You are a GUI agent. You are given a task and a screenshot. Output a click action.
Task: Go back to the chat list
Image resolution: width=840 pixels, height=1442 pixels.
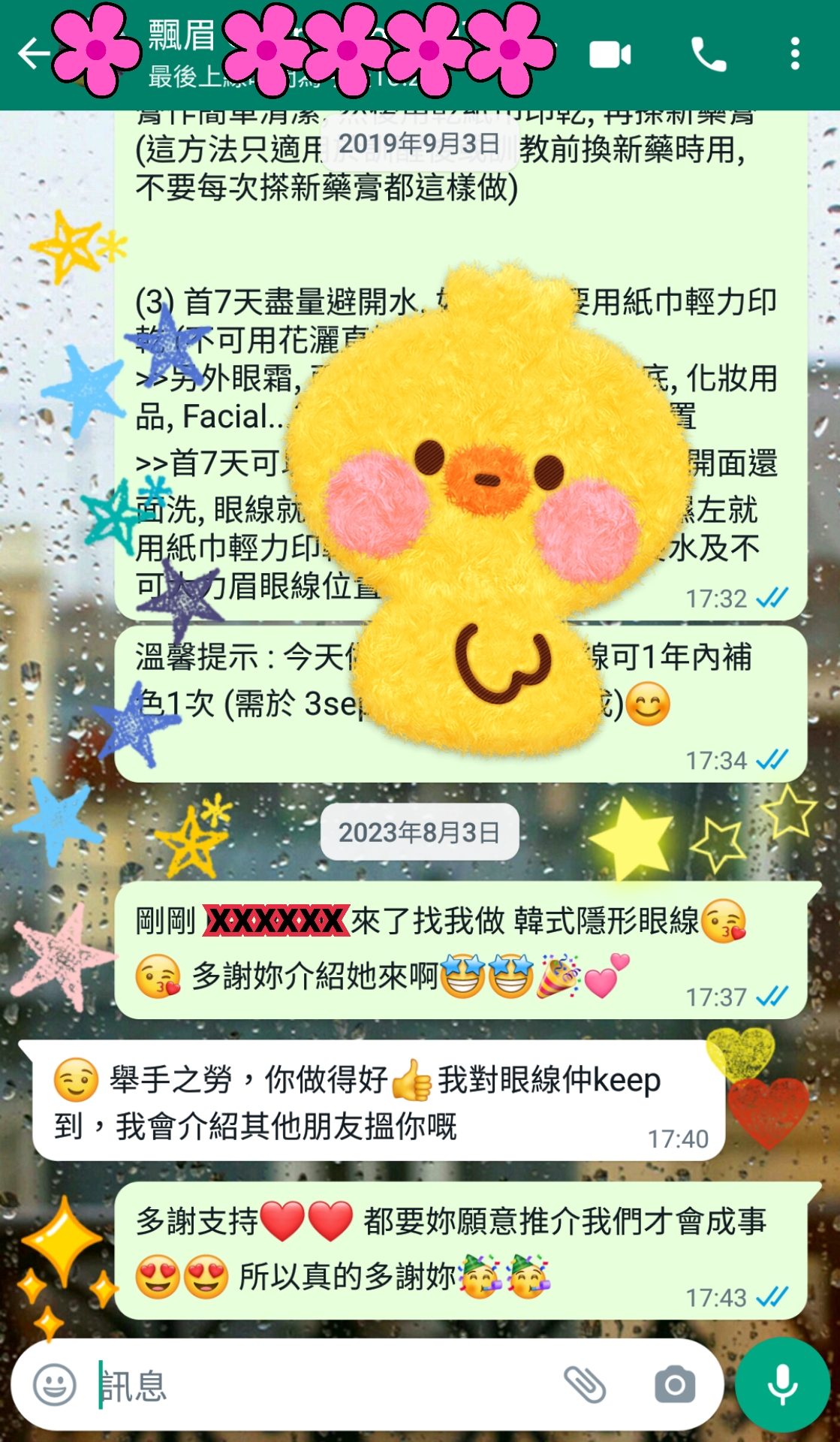(34, 54)
